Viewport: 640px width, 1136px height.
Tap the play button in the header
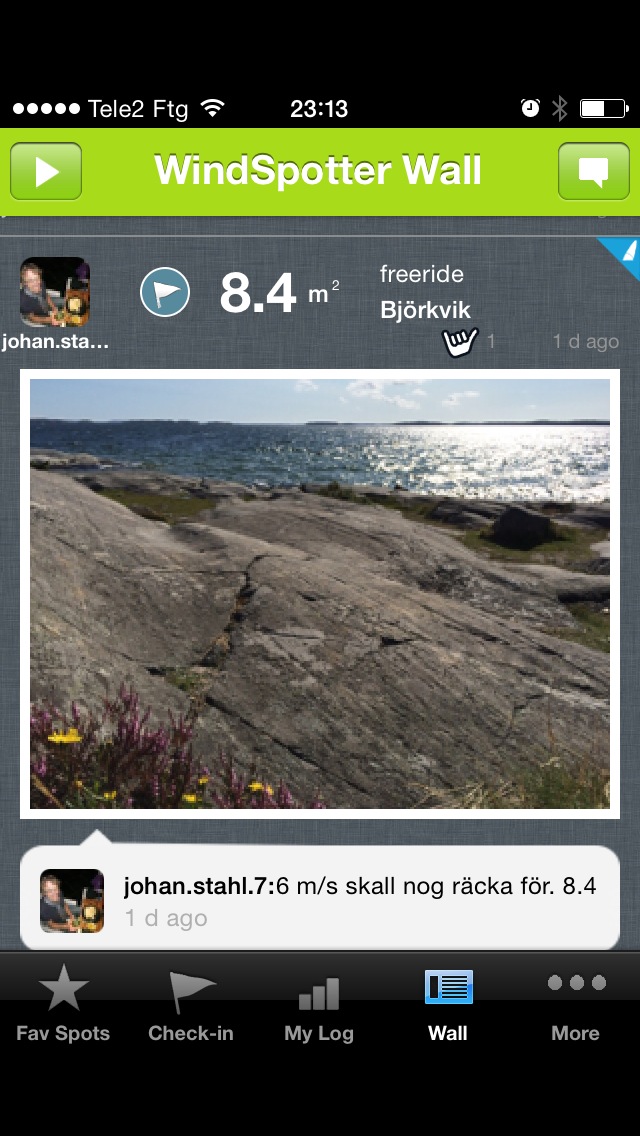pos(46,171)
